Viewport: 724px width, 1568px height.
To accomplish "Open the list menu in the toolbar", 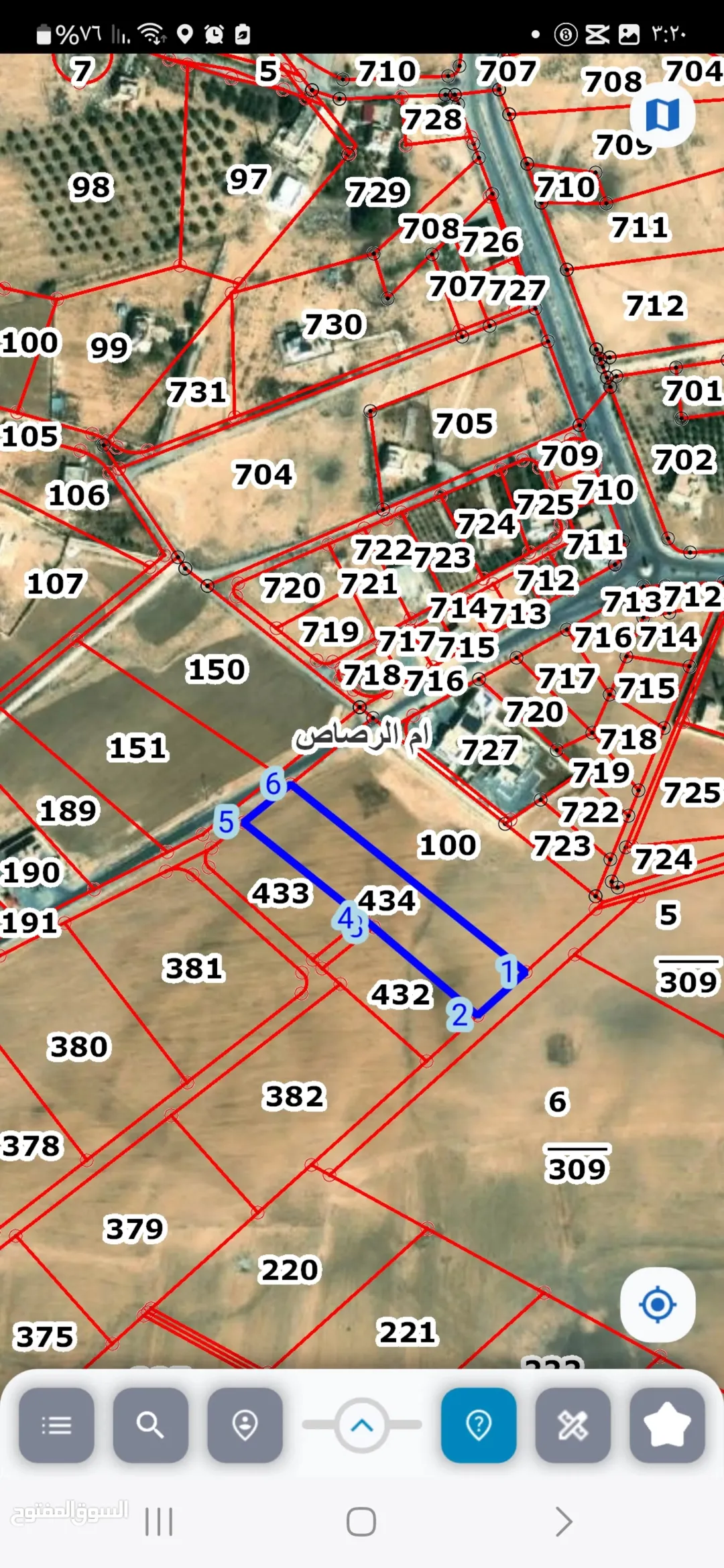I will pyautogui.click(x=56, y=1425).
